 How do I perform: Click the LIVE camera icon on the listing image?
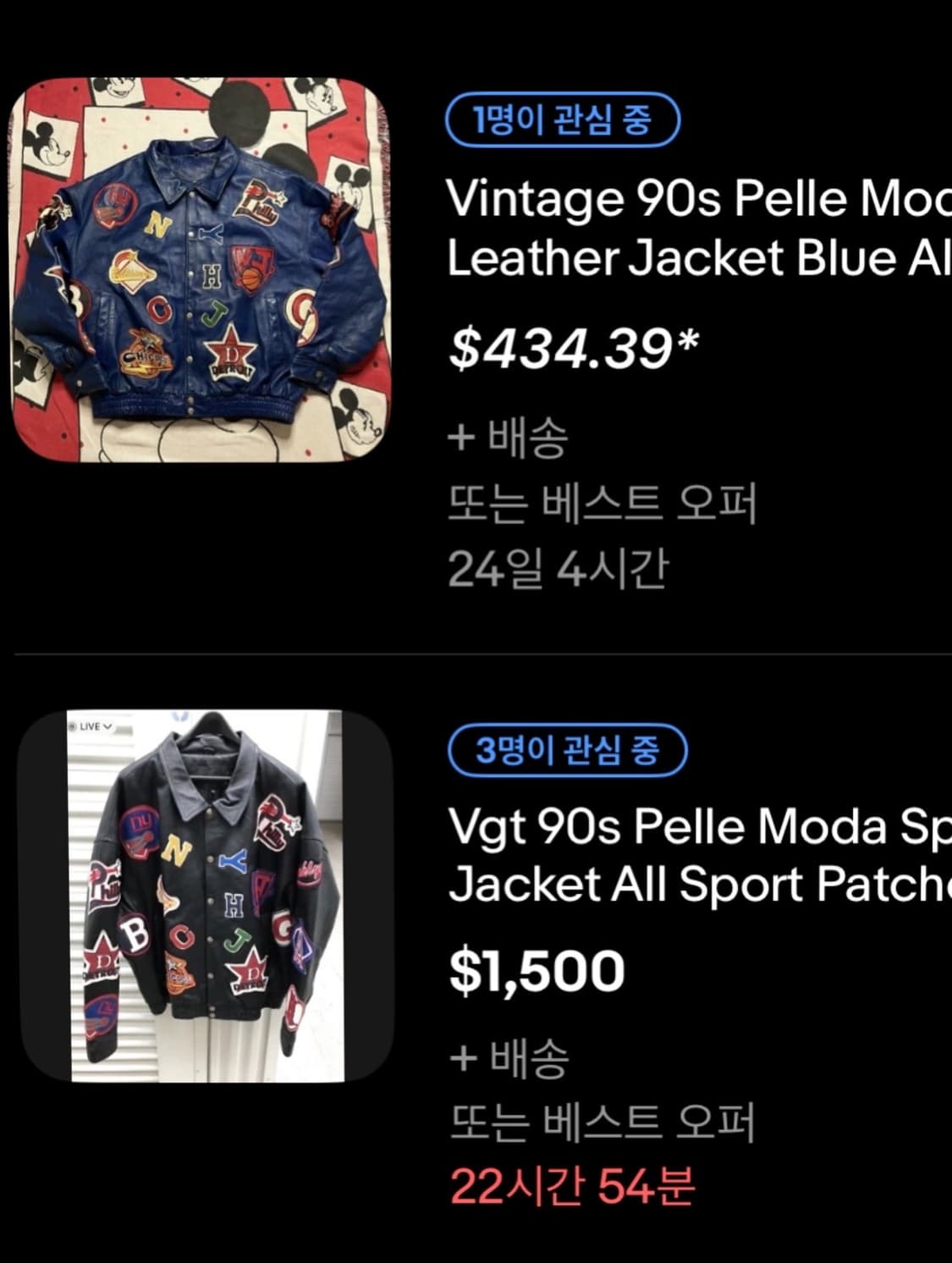pyautogui.click(x=74, y=726)
